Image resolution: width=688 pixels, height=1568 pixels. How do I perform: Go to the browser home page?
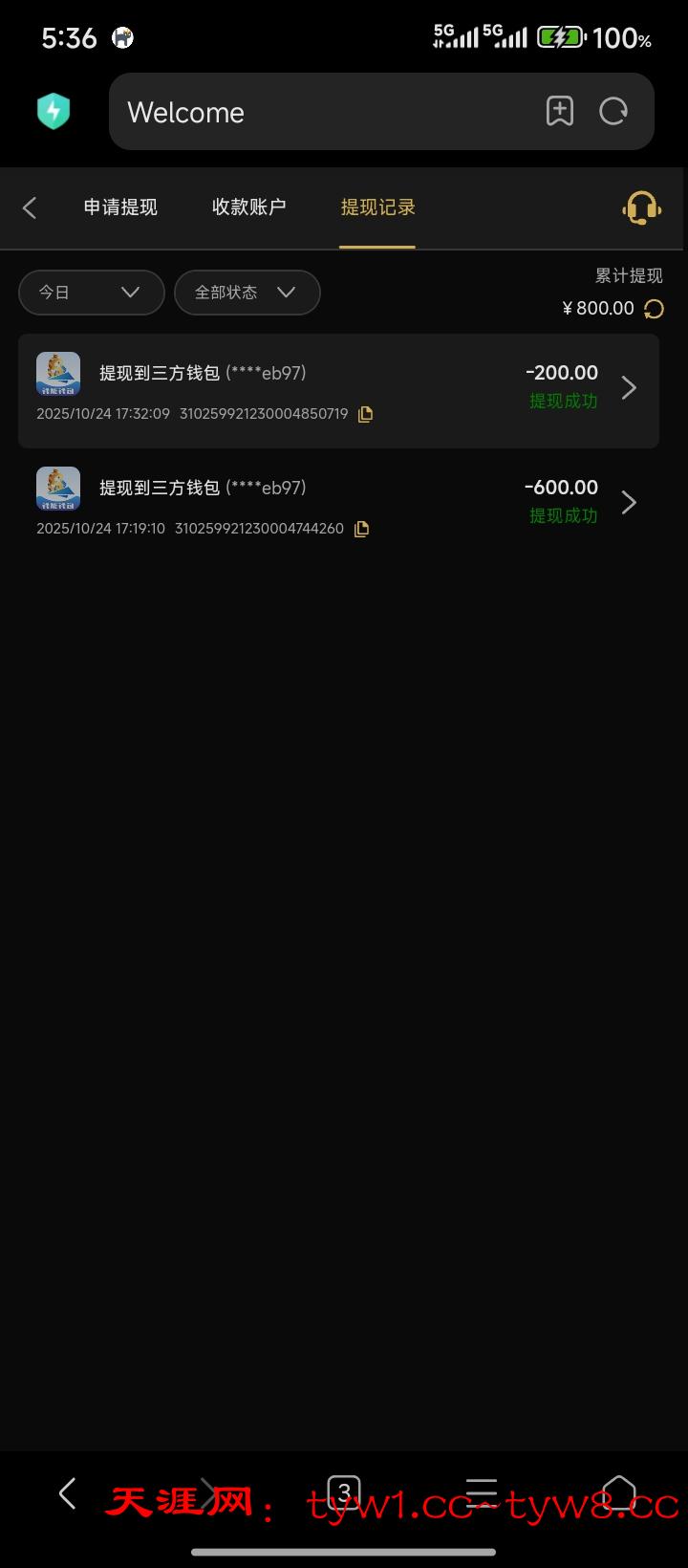coord(619,1492)
